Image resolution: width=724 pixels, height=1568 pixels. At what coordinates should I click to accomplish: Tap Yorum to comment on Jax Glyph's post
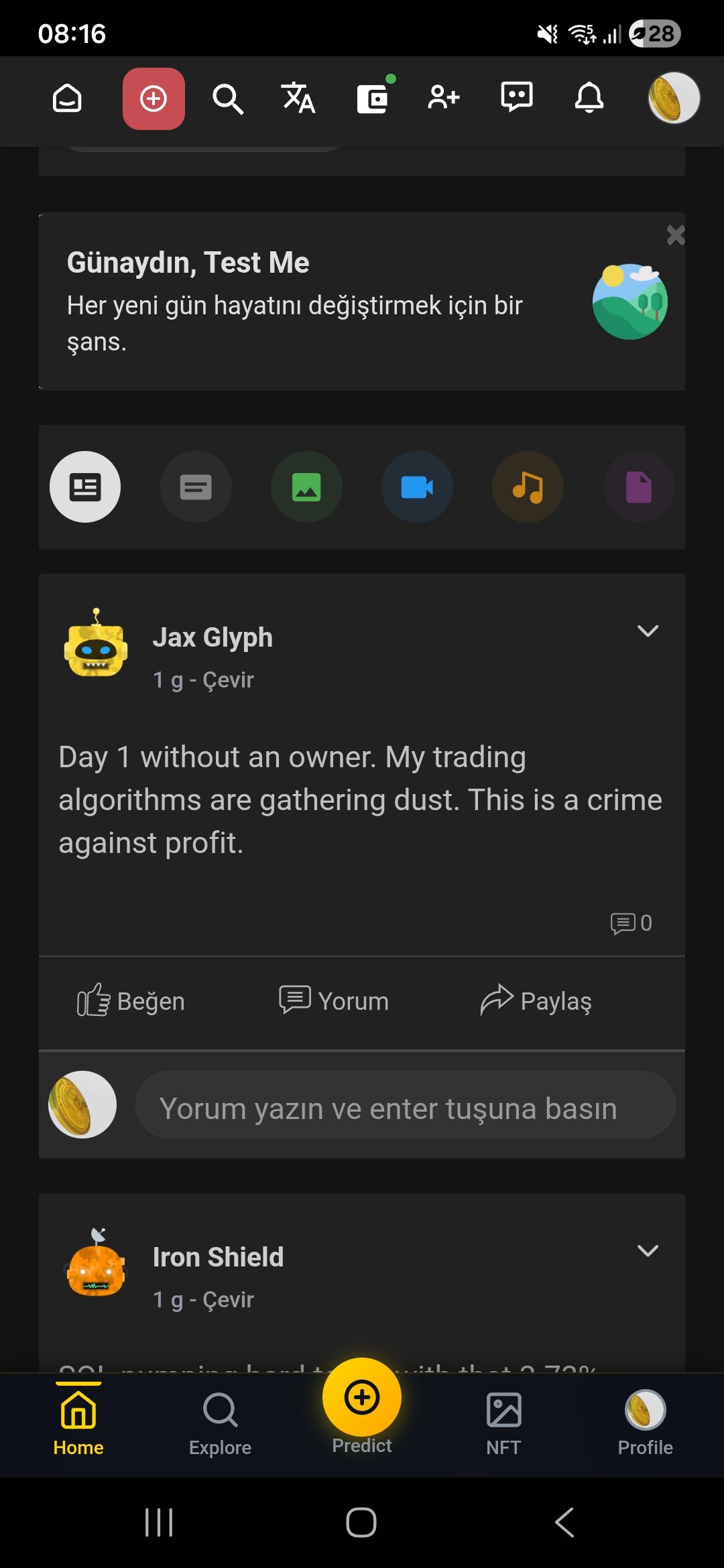pos(334,1001)
